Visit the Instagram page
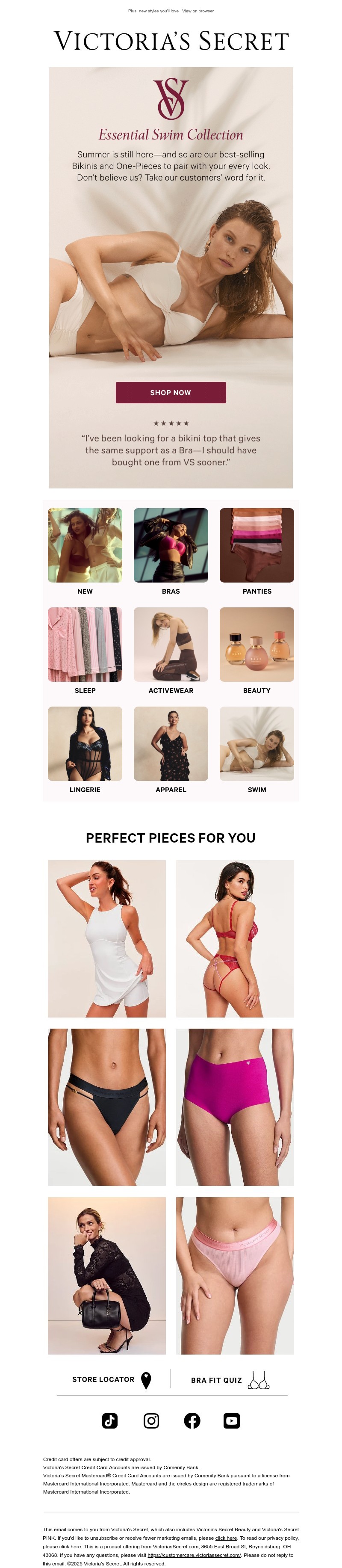 click(151, 1421)
